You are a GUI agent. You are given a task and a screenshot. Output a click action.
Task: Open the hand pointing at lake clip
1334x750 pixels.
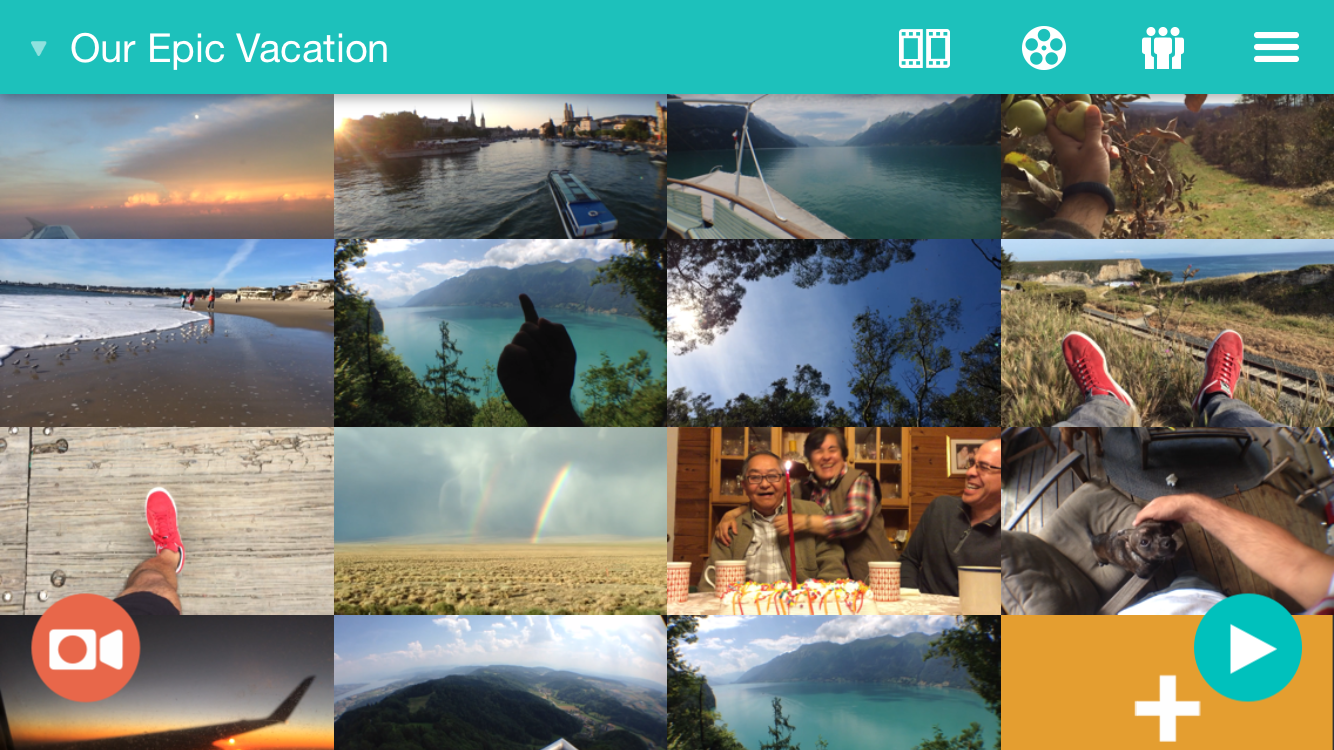pyautogui.click(x=500, y=333)
